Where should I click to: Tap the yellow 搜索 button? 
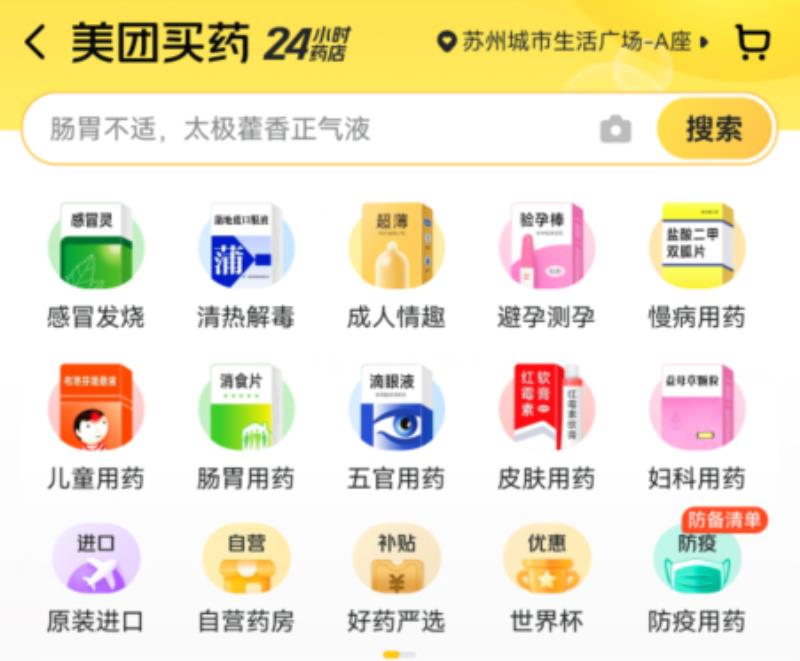click(714, 129)
